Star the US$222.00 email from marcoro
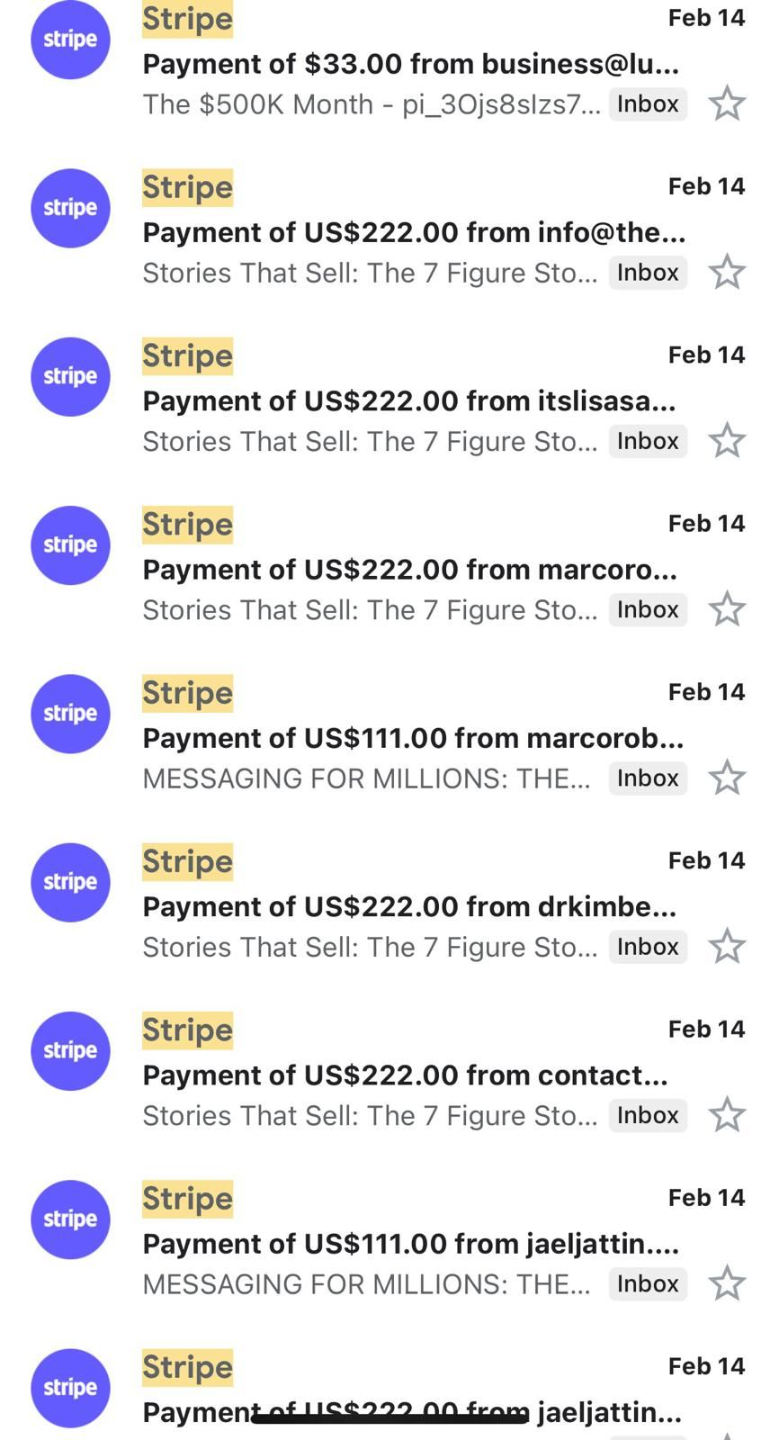 coord(727,609)
